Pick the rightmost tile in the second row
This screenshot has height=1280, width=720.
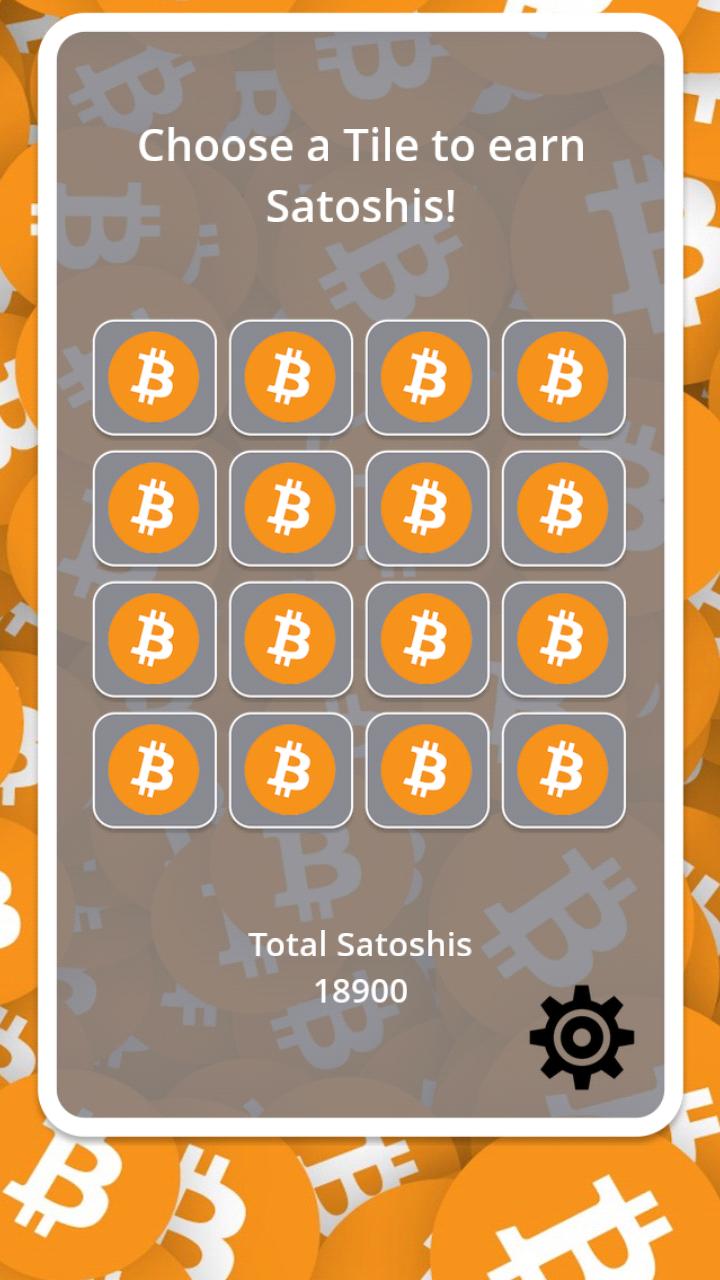(563, 508)
